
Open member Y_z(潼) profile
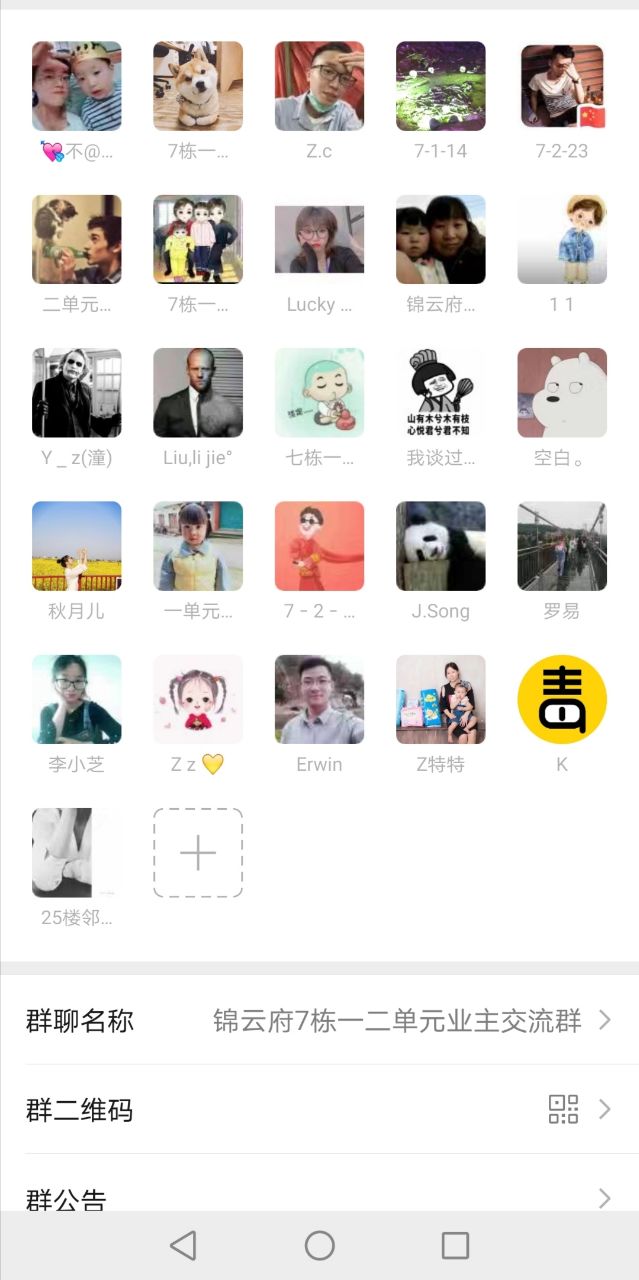(77, 393)
